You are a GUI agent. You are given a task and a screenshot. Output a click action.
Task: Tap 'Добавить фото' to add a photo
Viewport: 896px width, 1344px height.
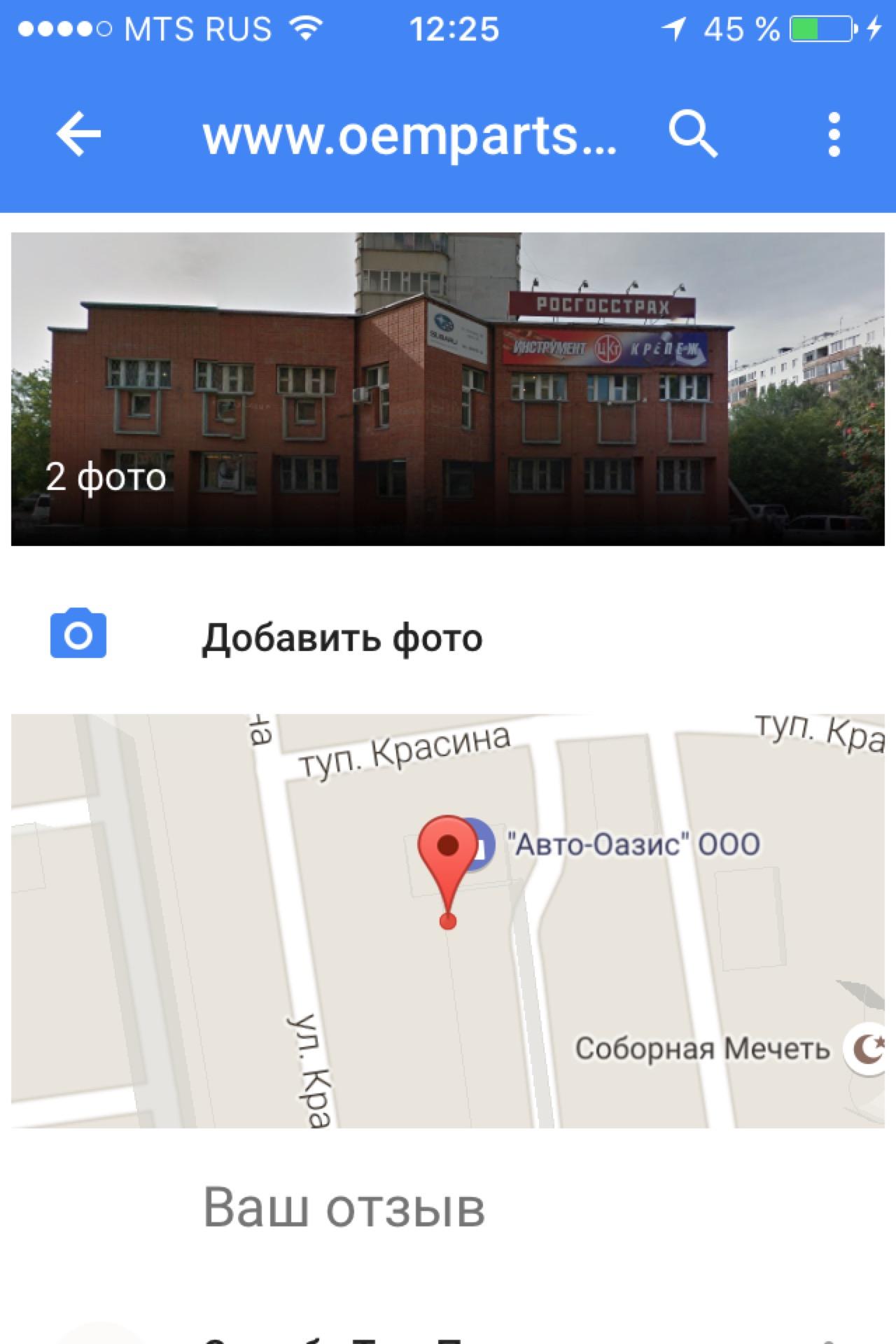click(x=342, y=637)
